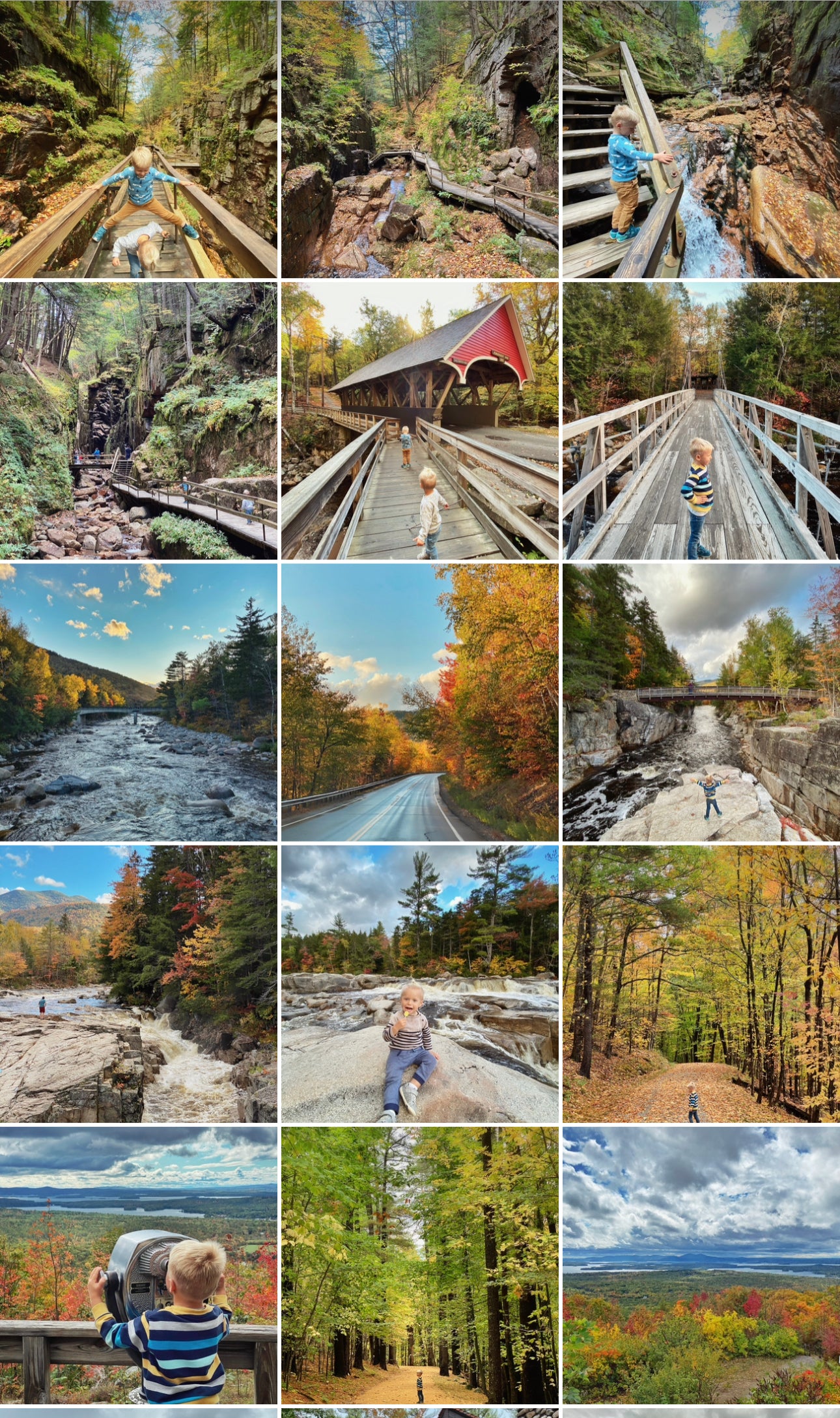Open rocky river photo with blue sky

tap(138, 702)
